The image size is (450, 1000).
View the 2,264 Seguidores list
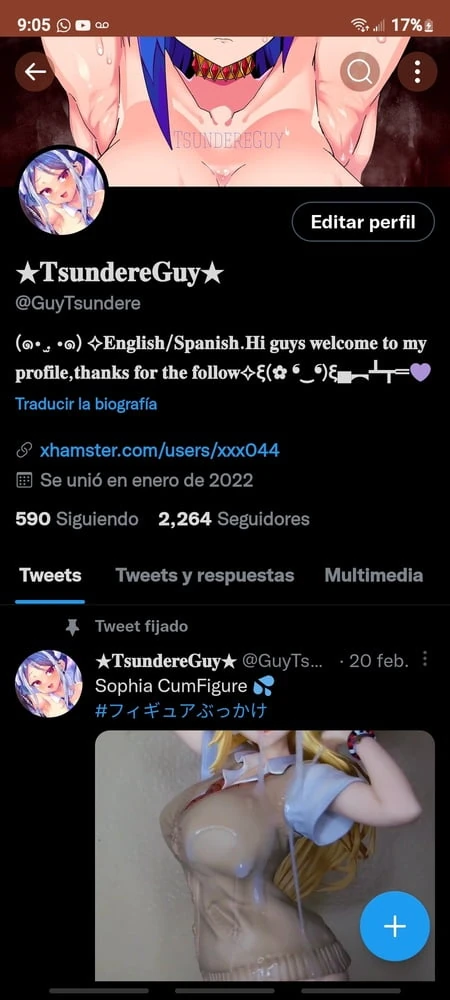pyautogui.click(x=234, y=519)
